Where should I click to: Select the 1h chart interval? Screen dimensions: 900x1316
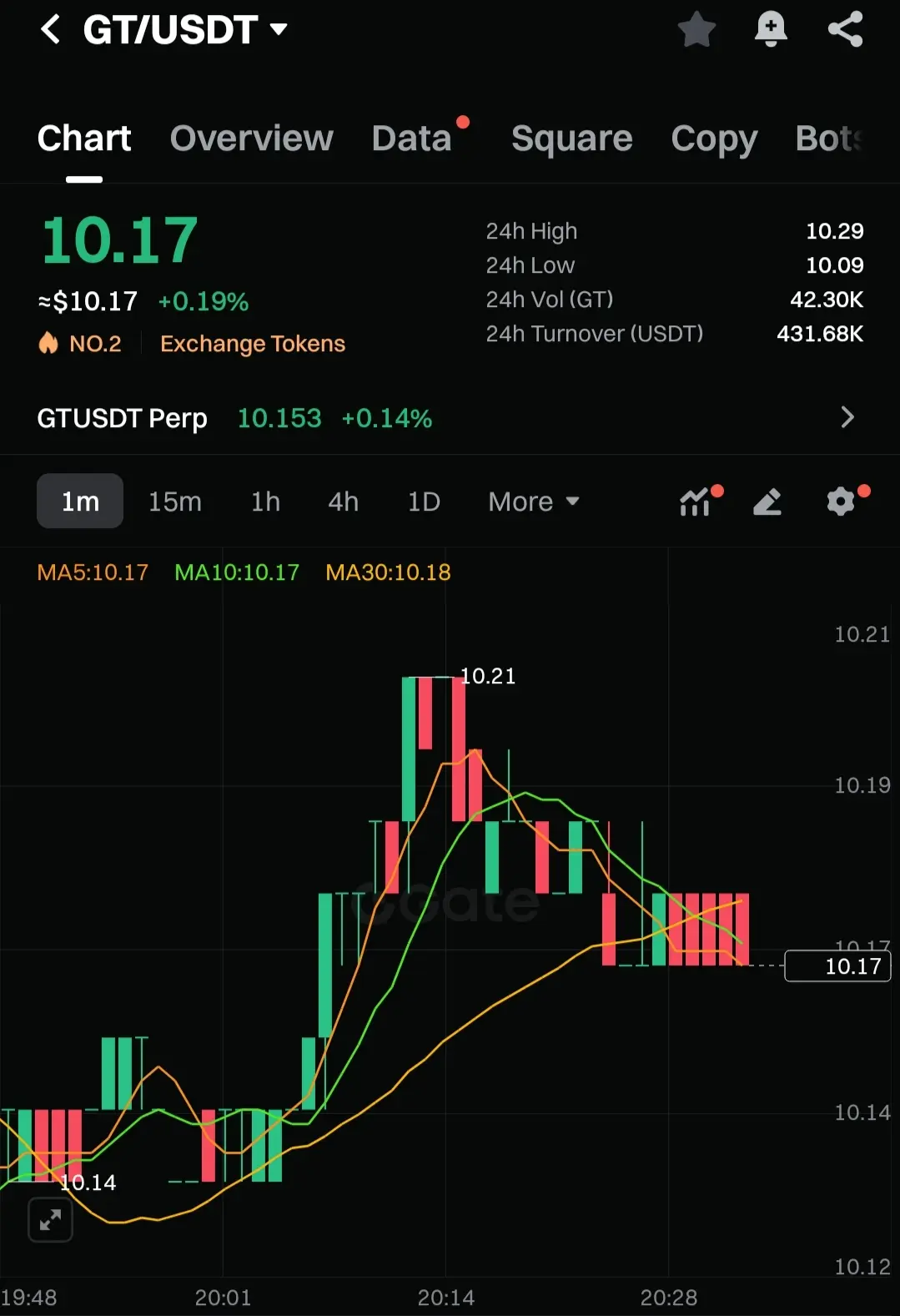(x=265, y=502)
